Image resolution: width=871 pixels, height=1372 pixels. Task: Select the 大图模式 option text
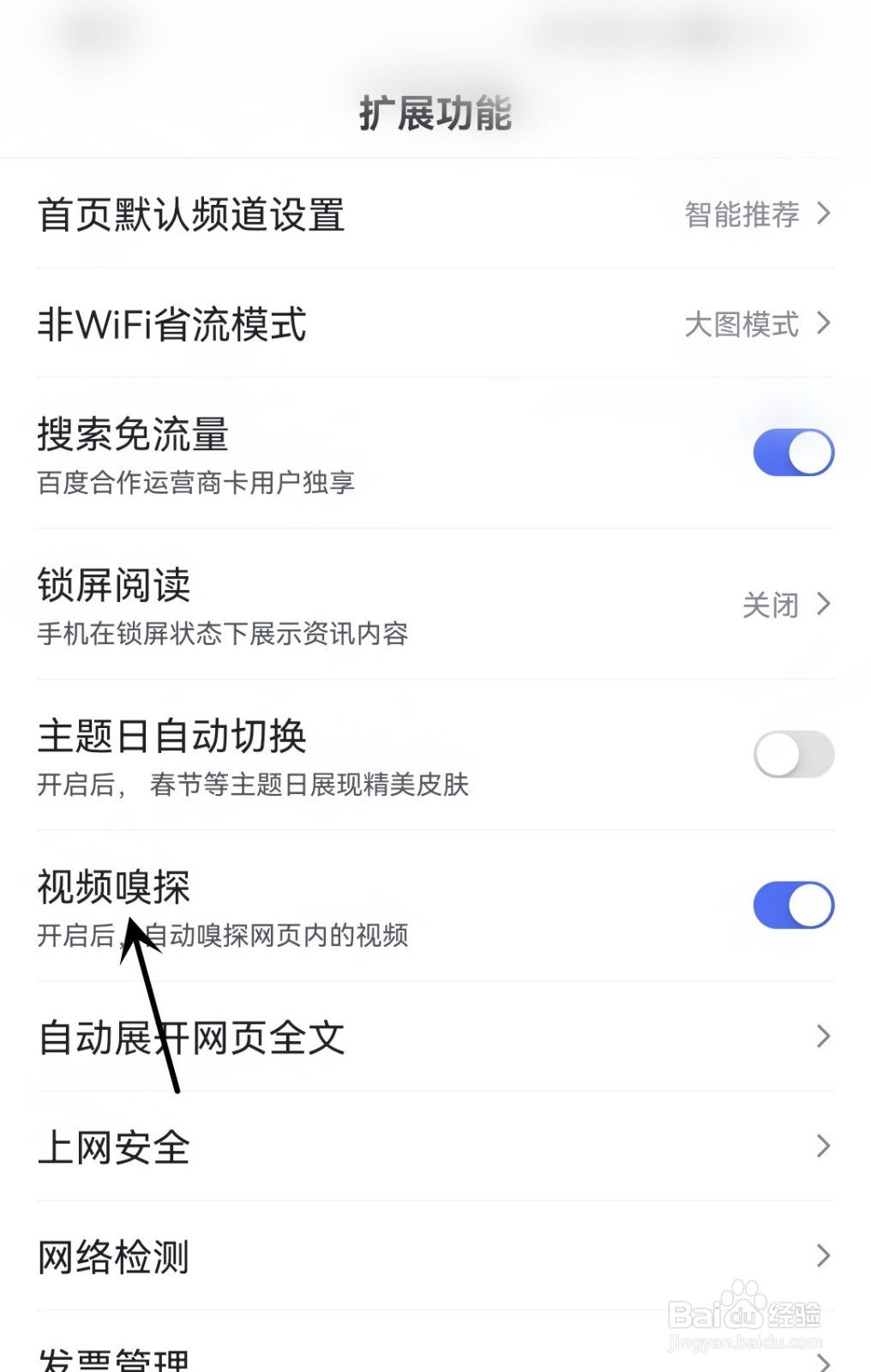739,324
